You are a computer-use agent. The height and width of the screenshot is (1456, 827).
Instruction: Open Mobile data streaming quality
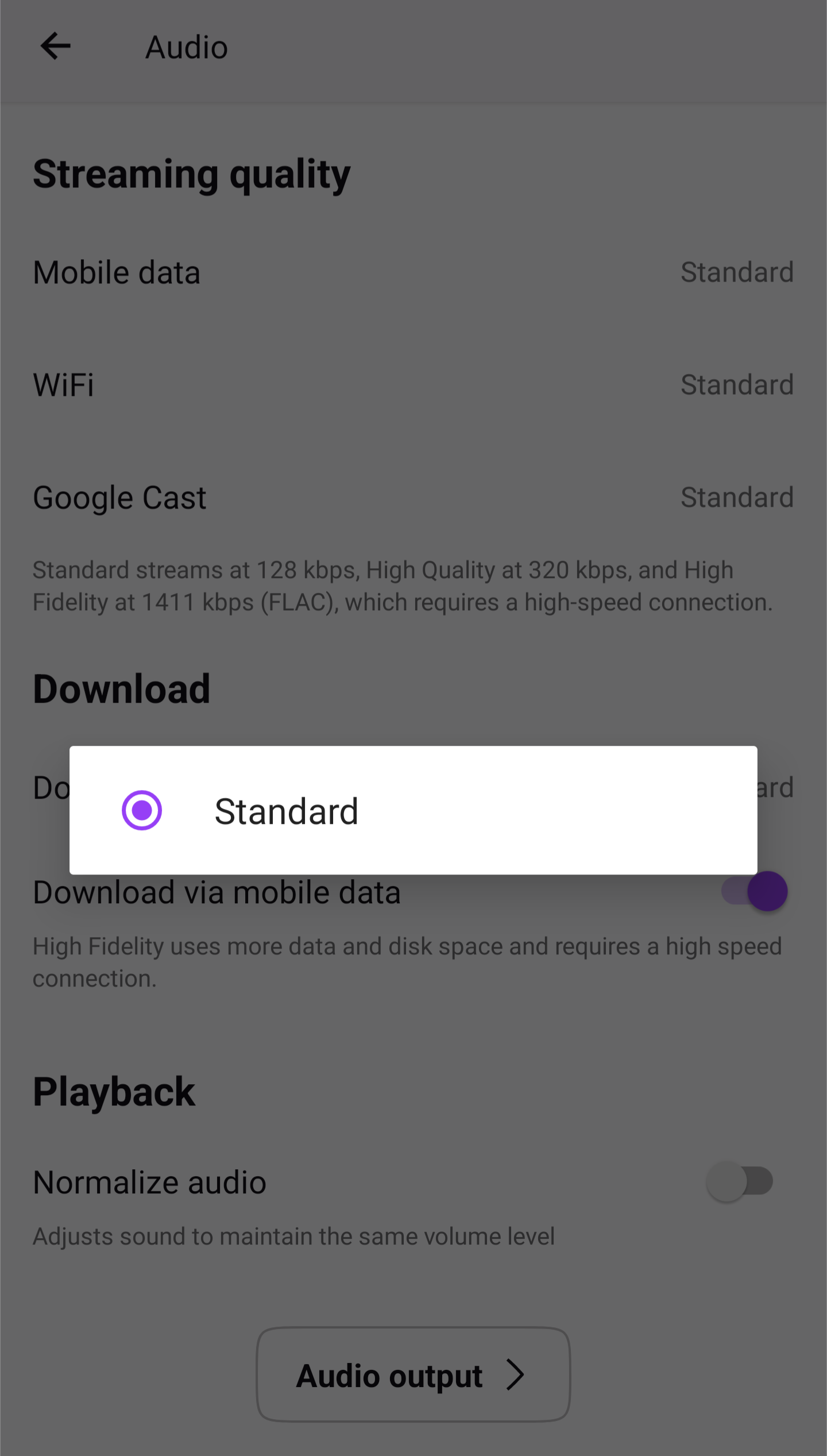[412, 272]
